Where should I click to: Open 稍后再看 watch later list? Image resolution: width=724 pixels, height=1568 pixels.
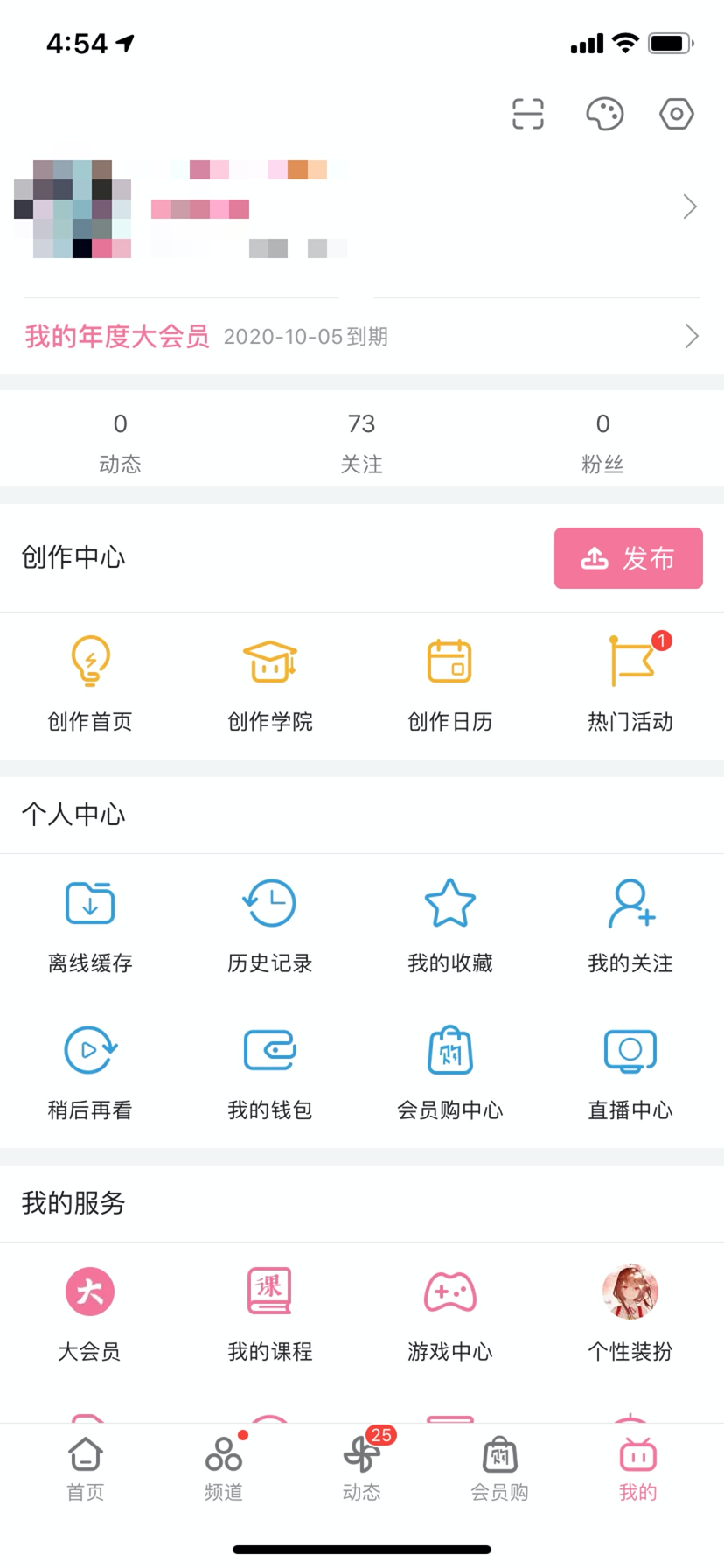[x=90, y=1073]
